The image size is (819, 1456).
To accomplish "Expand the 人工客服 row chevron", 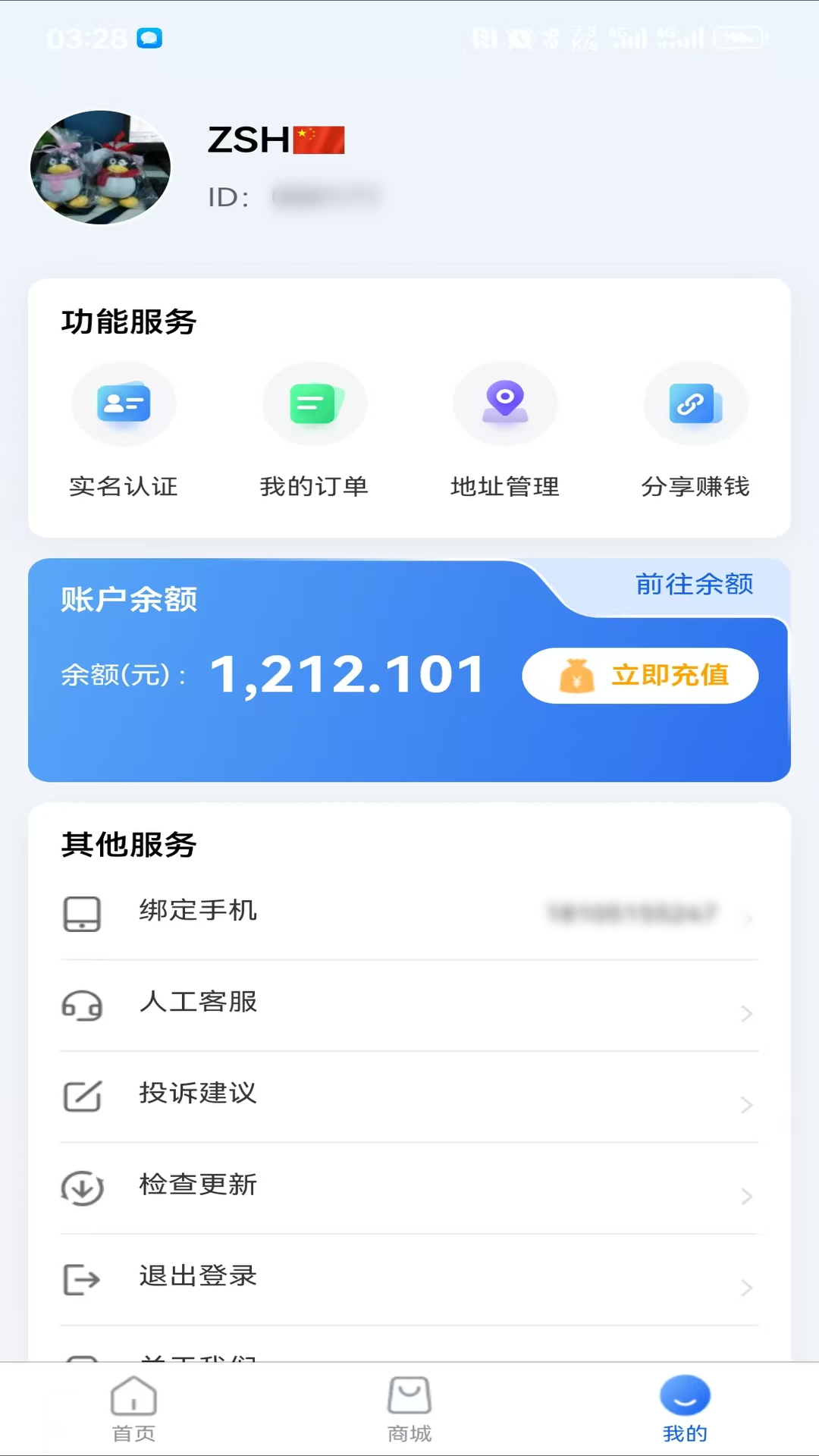I will 745,1012.
